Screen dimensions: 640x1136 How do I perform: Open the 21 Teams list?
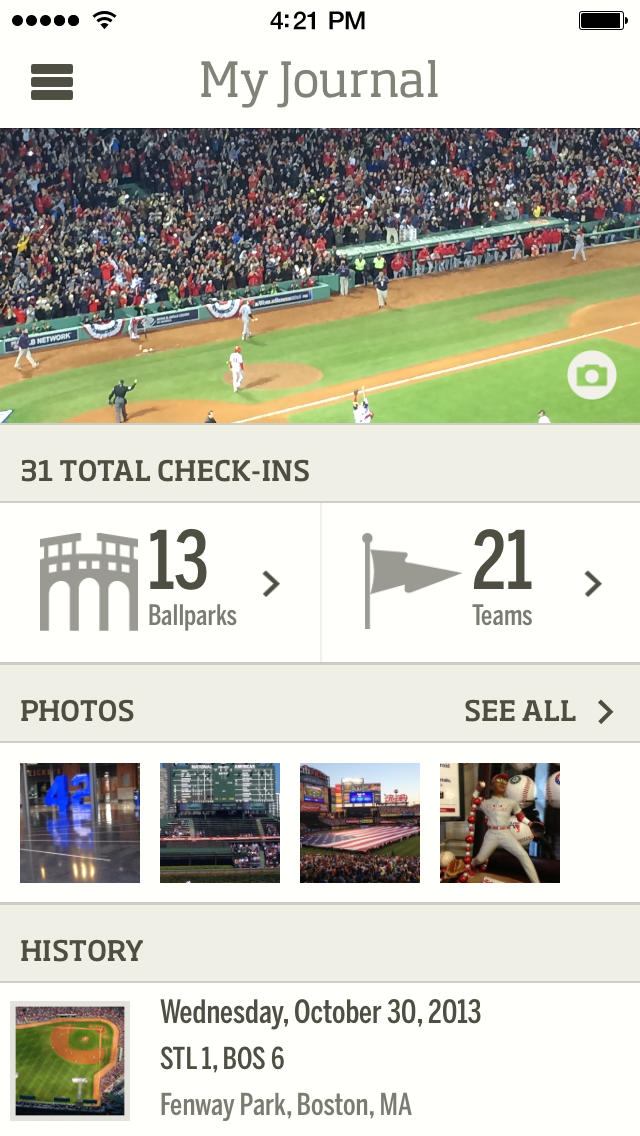[480, 582]
